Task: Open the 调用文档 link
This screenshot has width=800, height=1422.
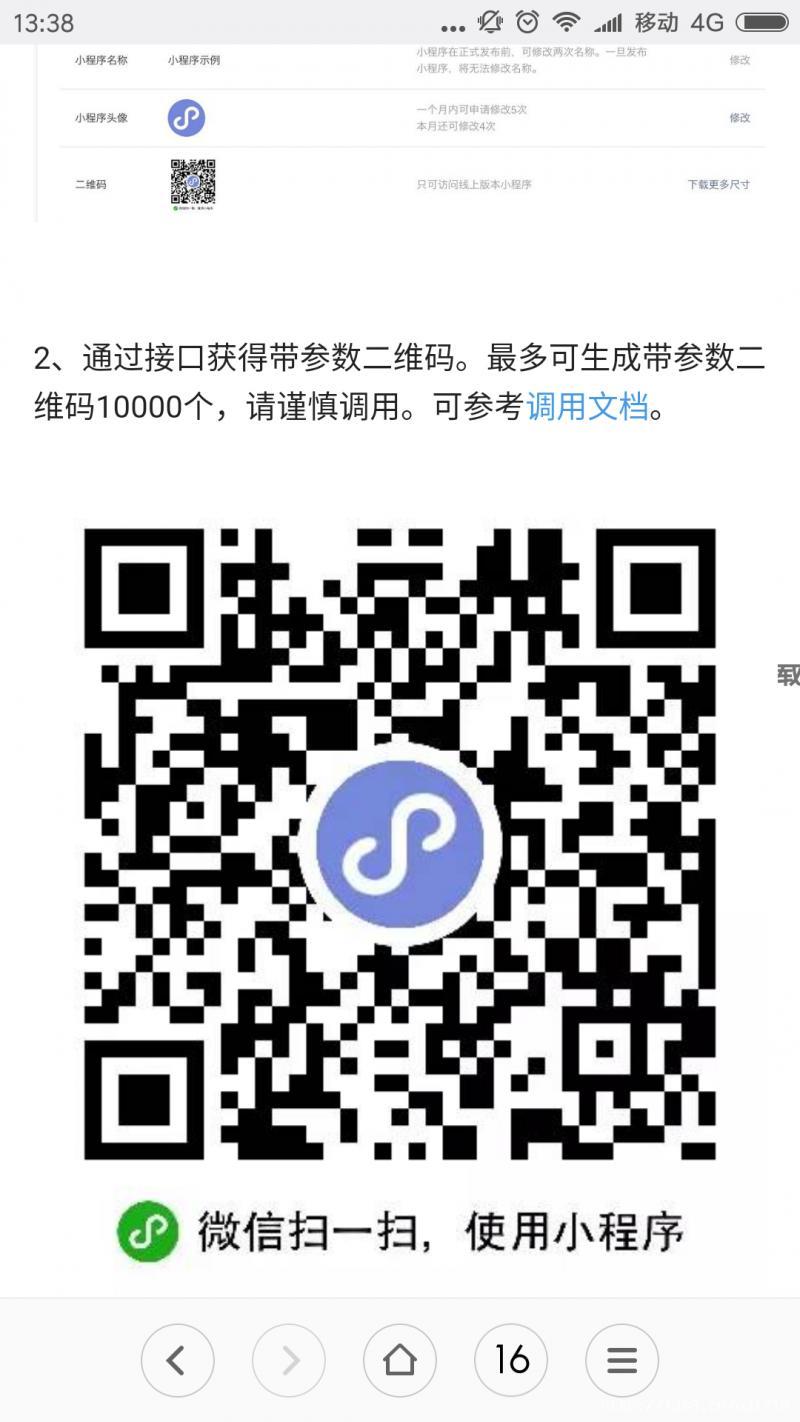Action: (587, 408)
